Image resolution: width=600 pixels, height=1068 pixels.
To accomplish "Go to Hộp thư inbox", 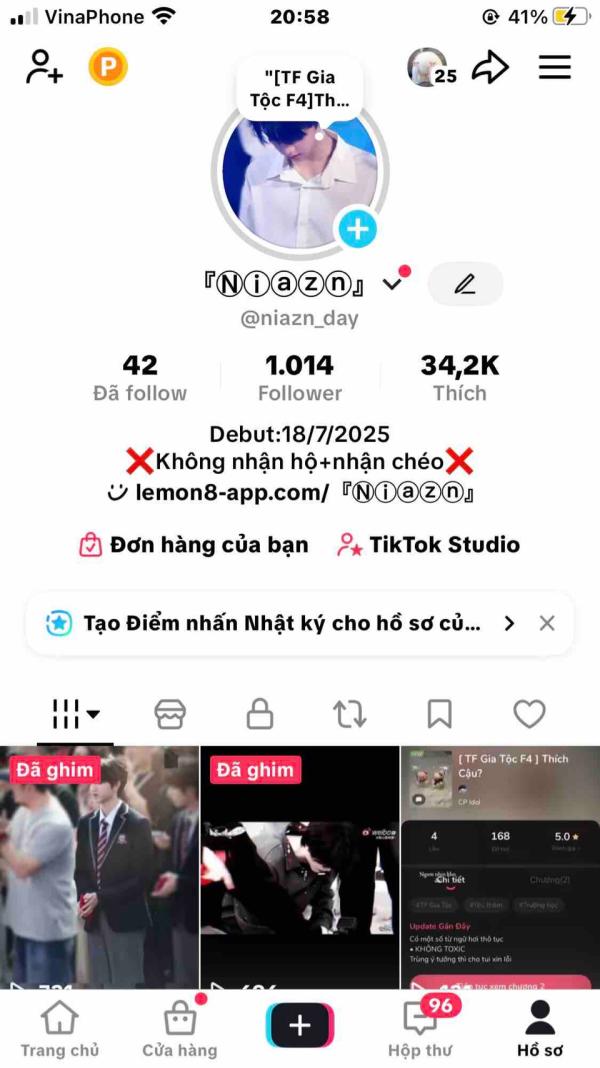I will [420, 1029].
